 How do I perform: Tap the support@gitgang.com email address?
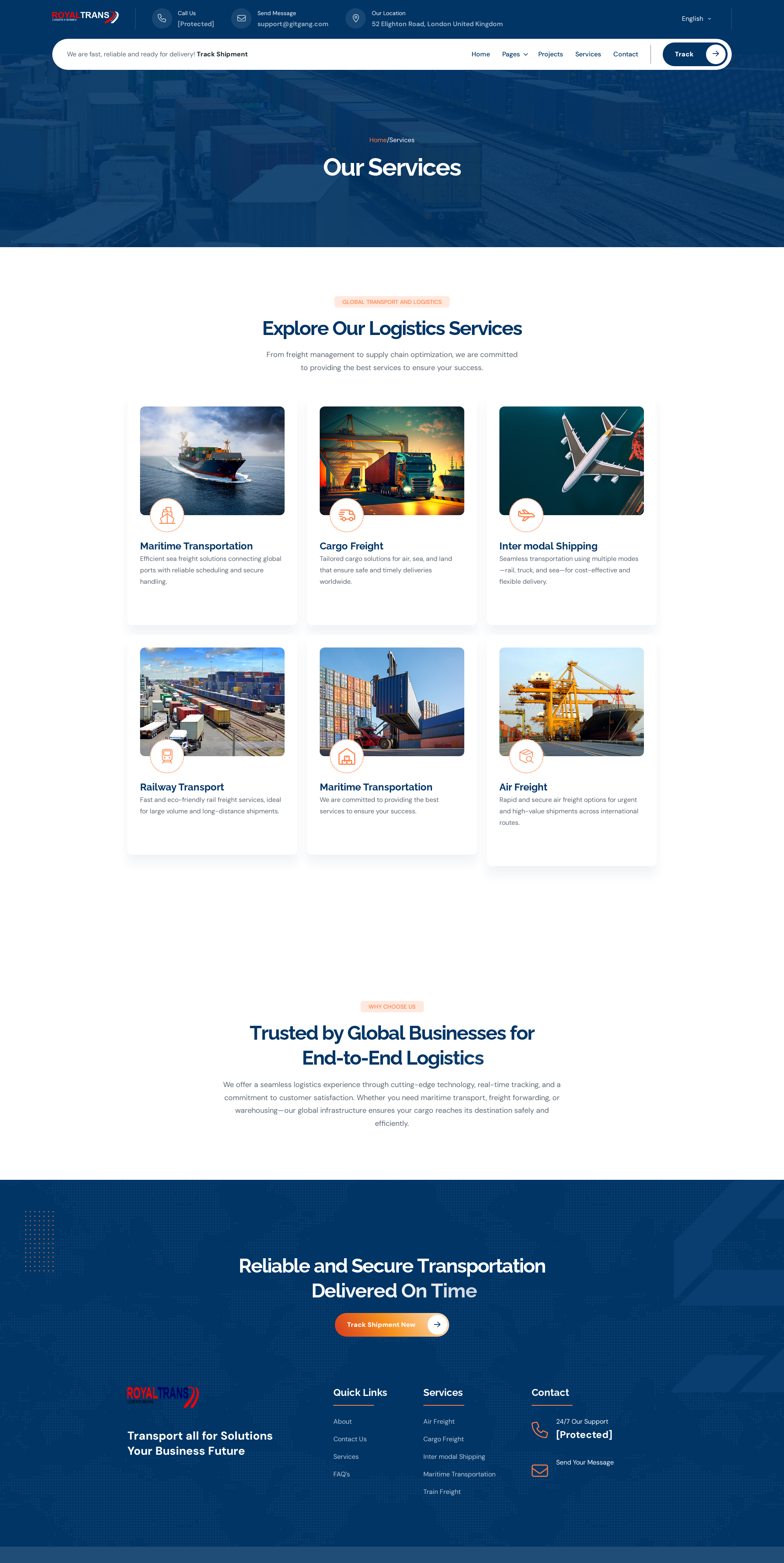(x=293, y=24)
